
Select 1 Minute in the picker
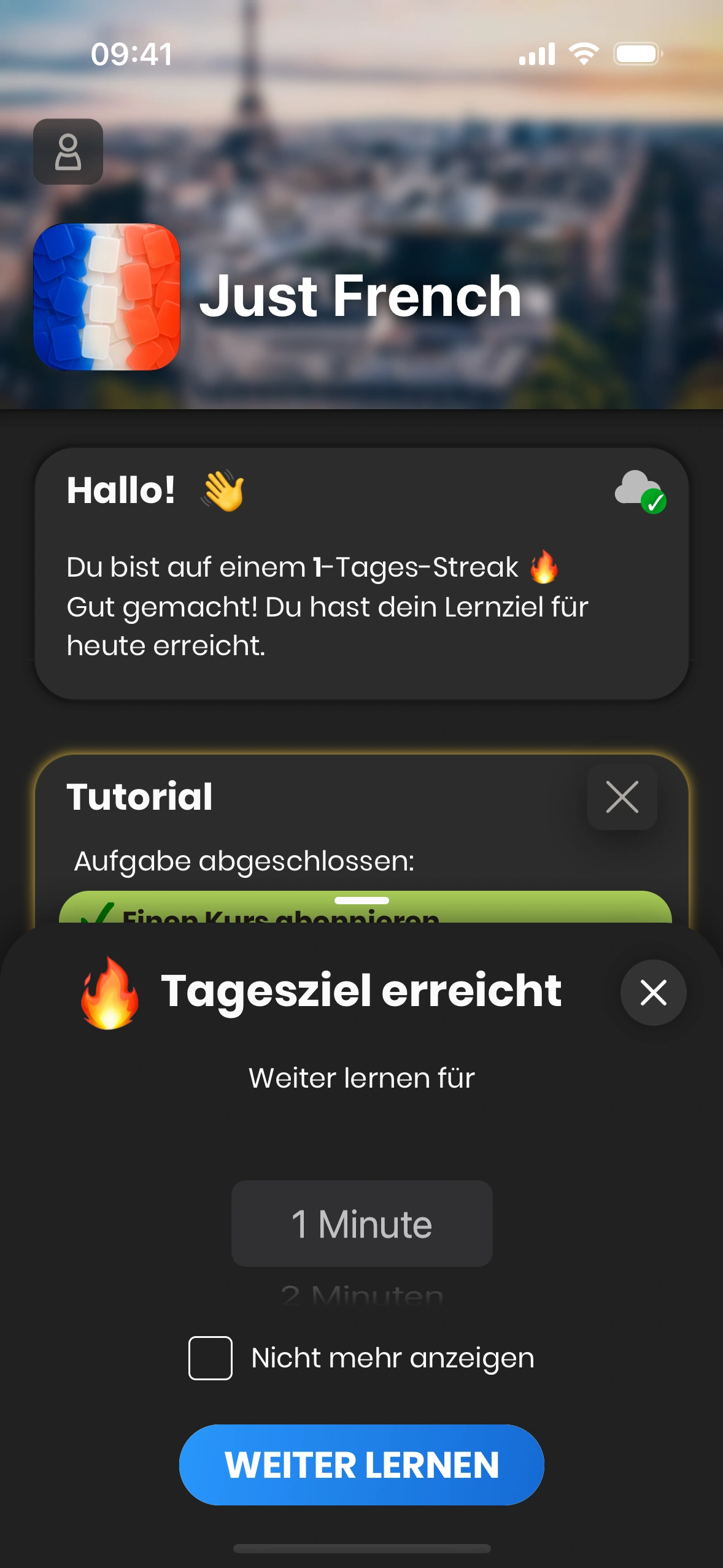tap(361, 1224)
